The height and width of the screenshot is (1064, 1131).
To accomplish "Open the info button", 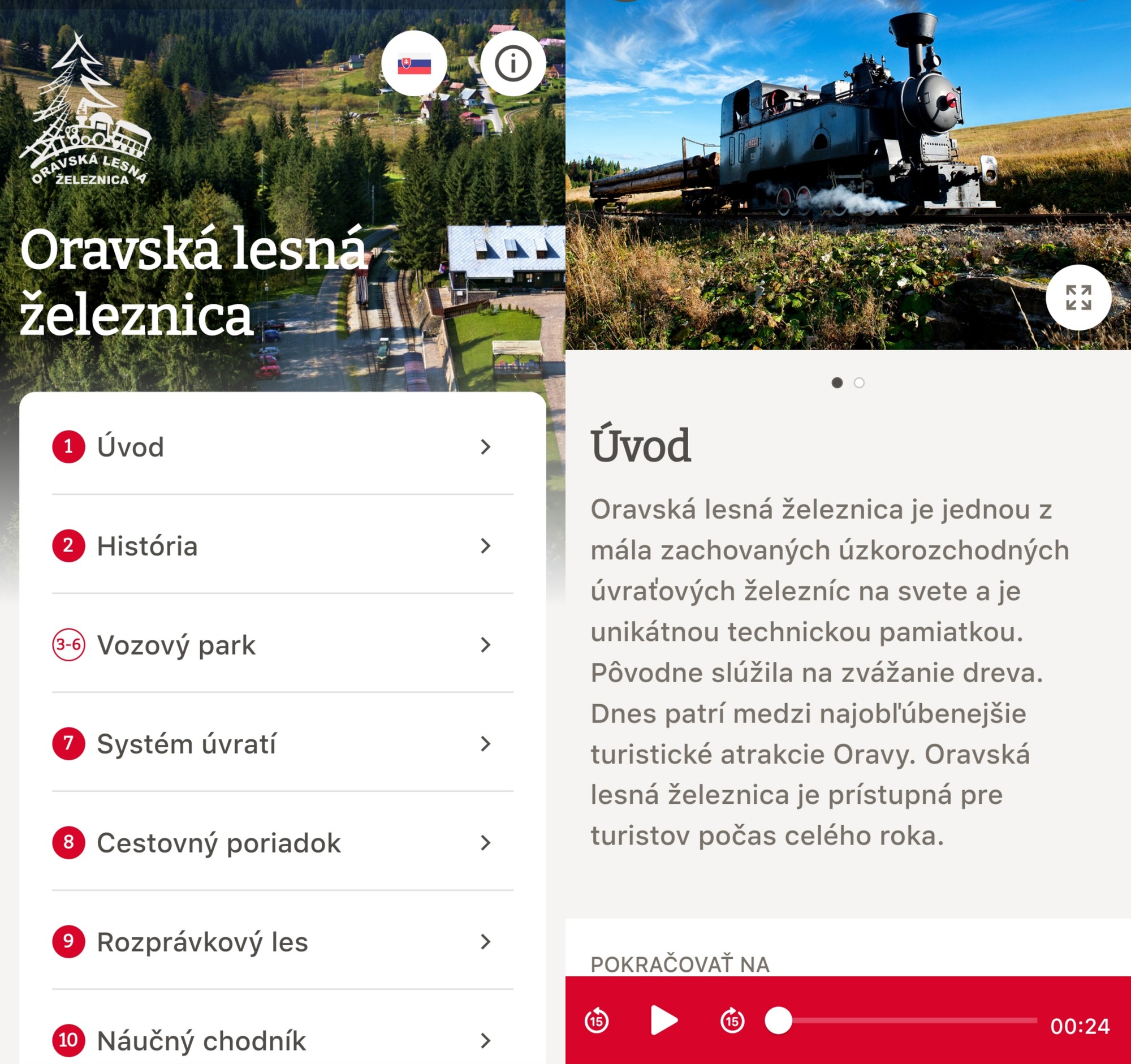I will [512, 64].
